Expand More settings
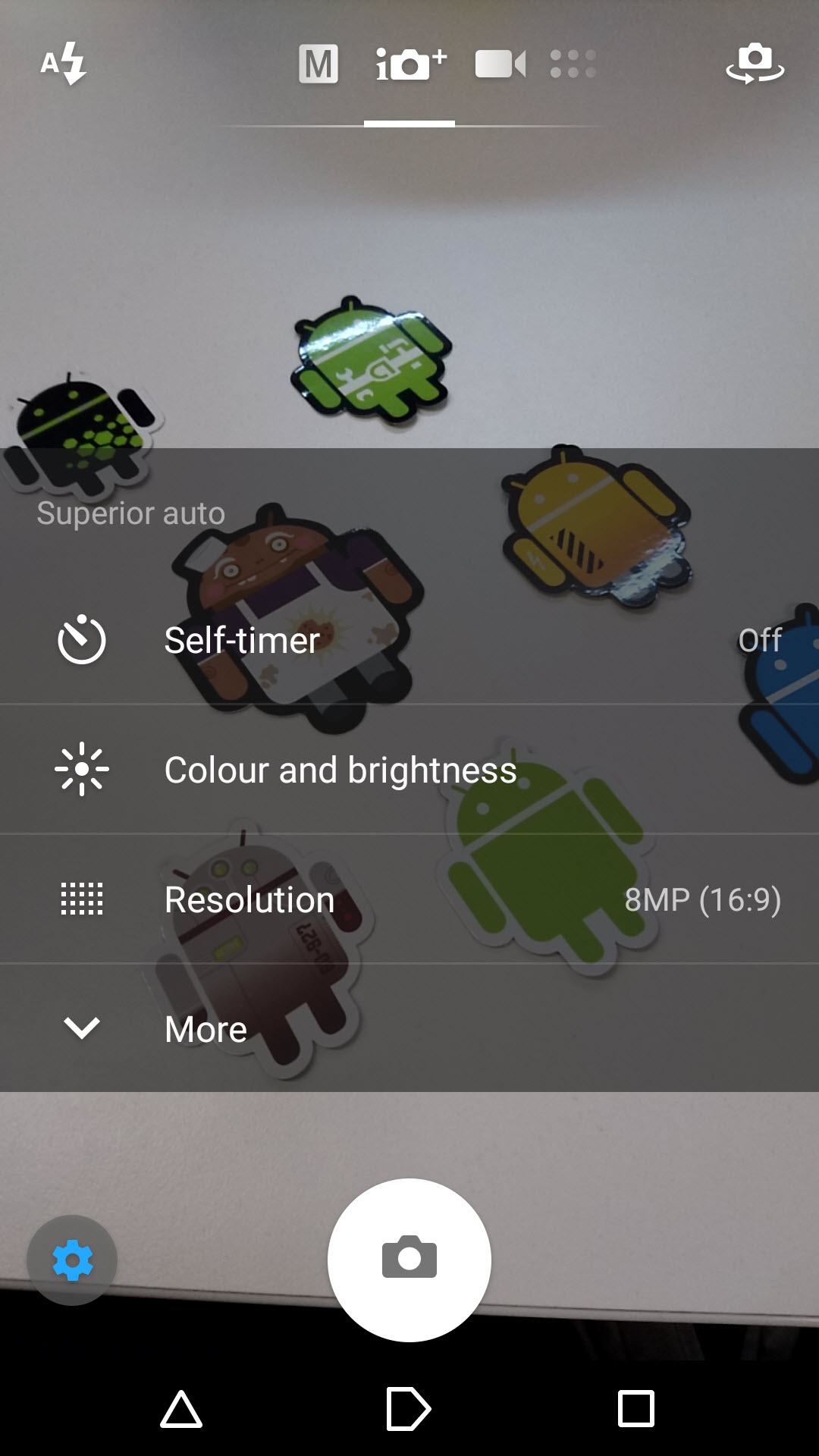819x1456 pixels. (x=409, y=1028)
